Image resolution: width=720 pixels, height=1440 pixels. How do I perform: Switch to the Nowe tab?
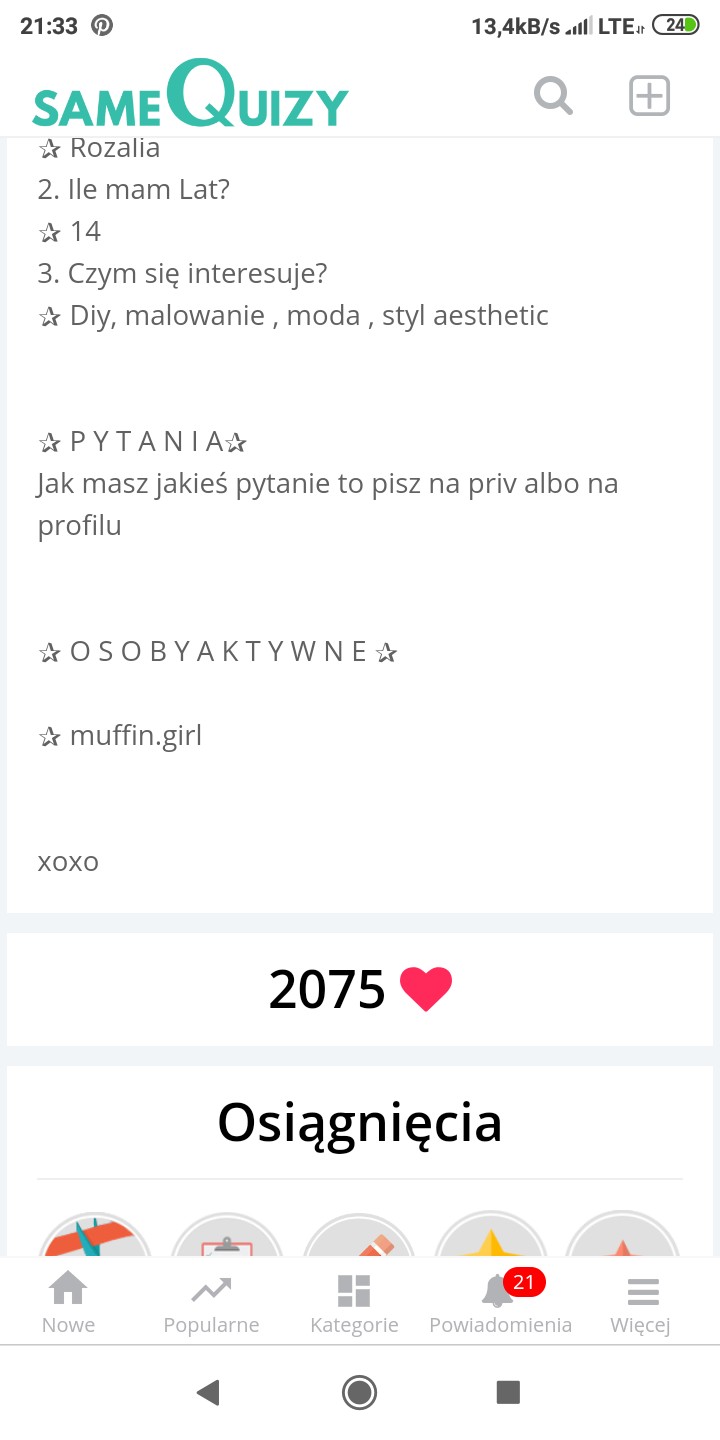68,1302
